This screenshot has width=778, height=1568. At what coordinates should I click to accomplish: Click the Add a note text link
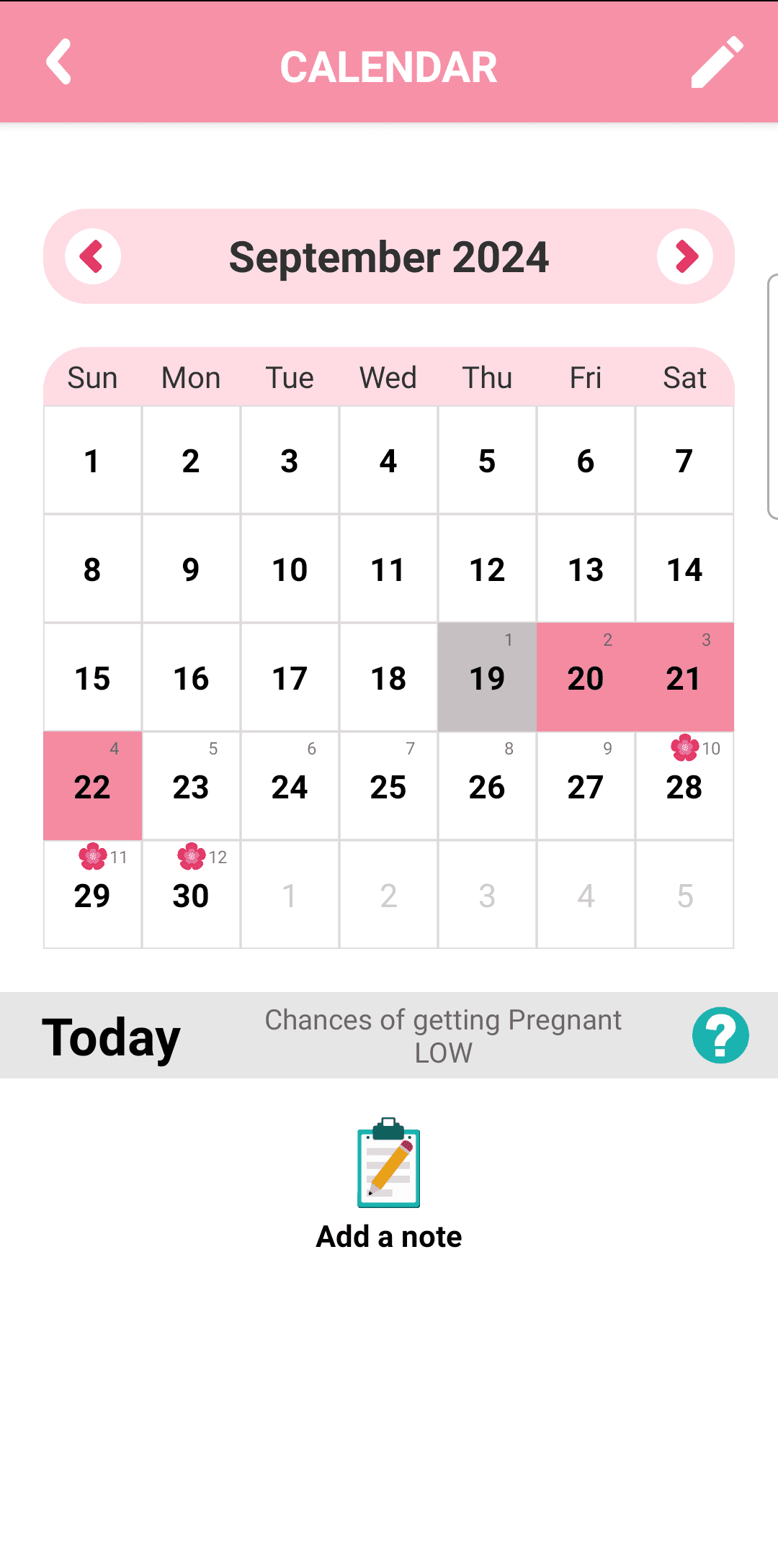(388, 1235)
